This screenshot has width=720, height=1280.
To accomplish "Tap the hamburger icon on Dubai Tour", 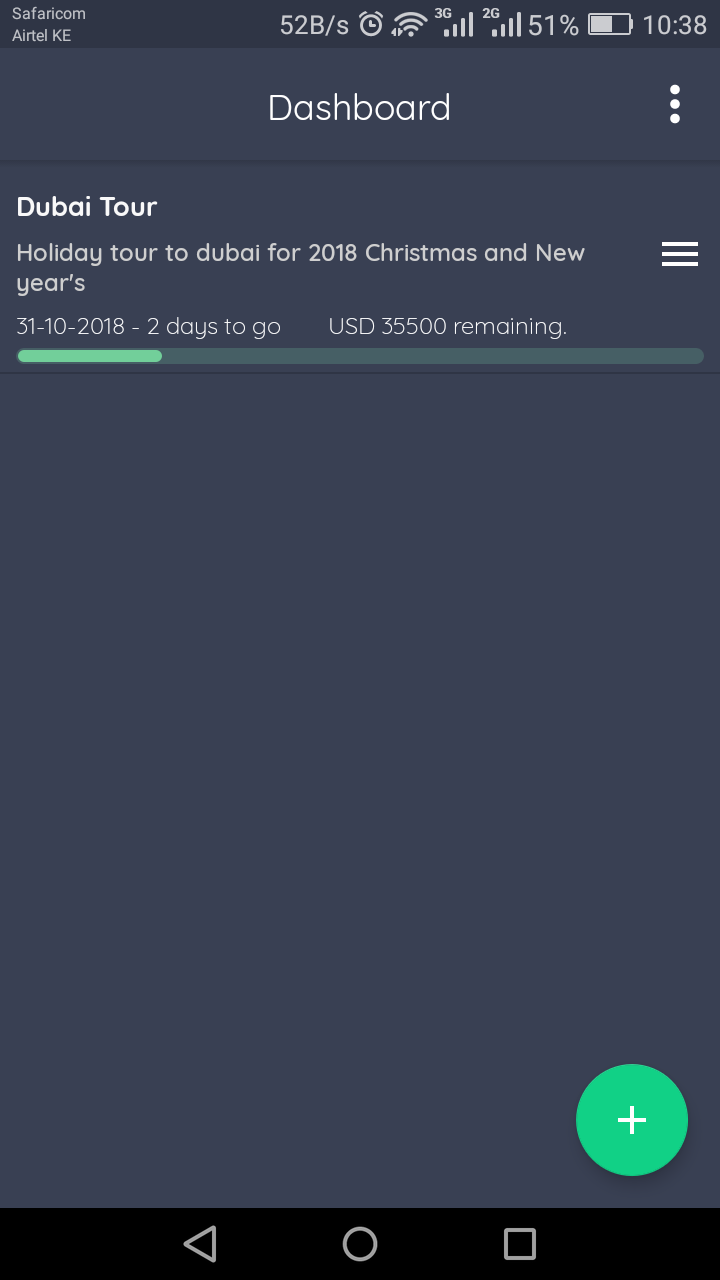I will 679,254.
